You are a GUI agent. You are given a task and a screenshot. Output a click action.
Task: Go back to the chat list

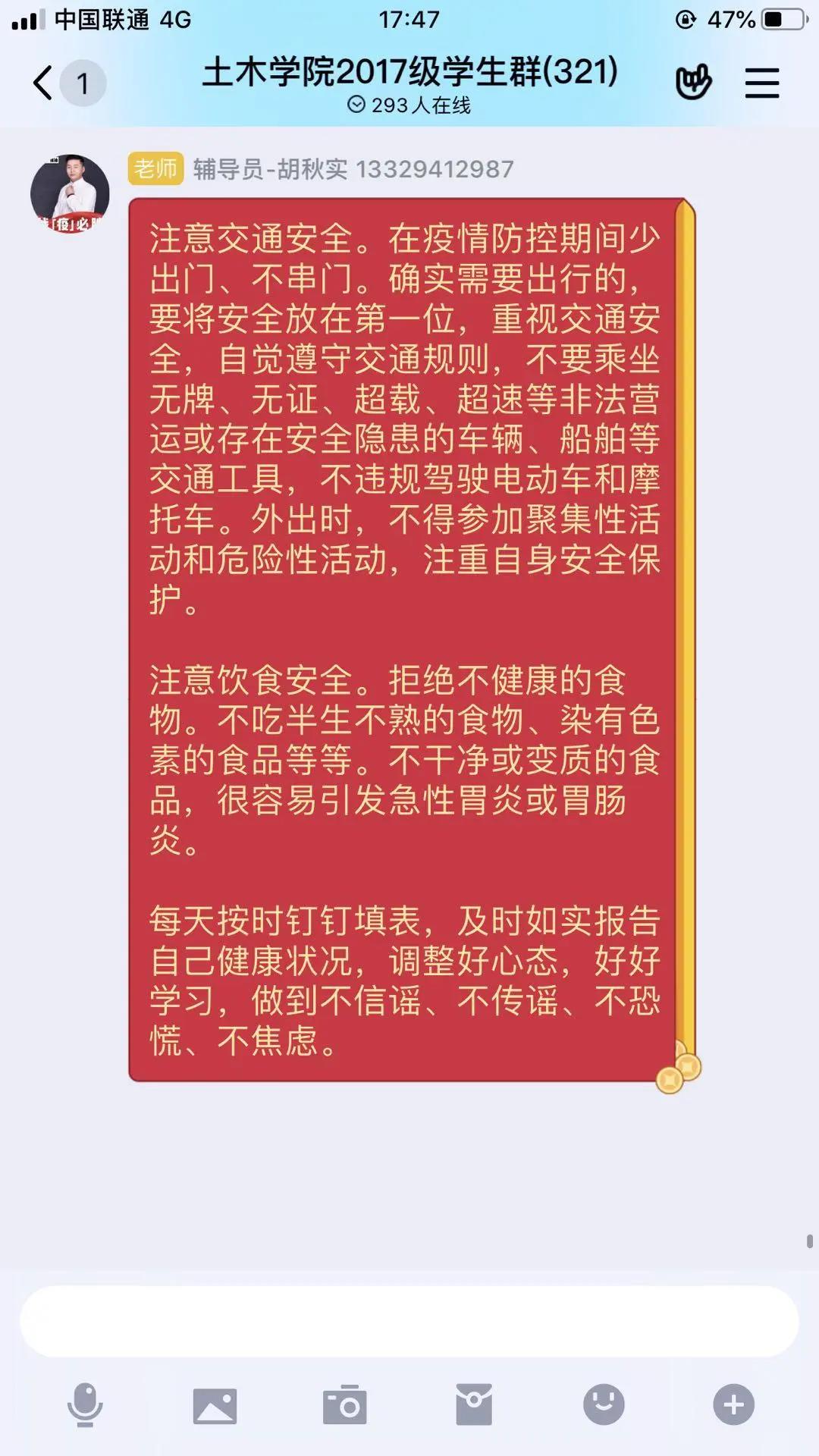(x=44, y=83)
